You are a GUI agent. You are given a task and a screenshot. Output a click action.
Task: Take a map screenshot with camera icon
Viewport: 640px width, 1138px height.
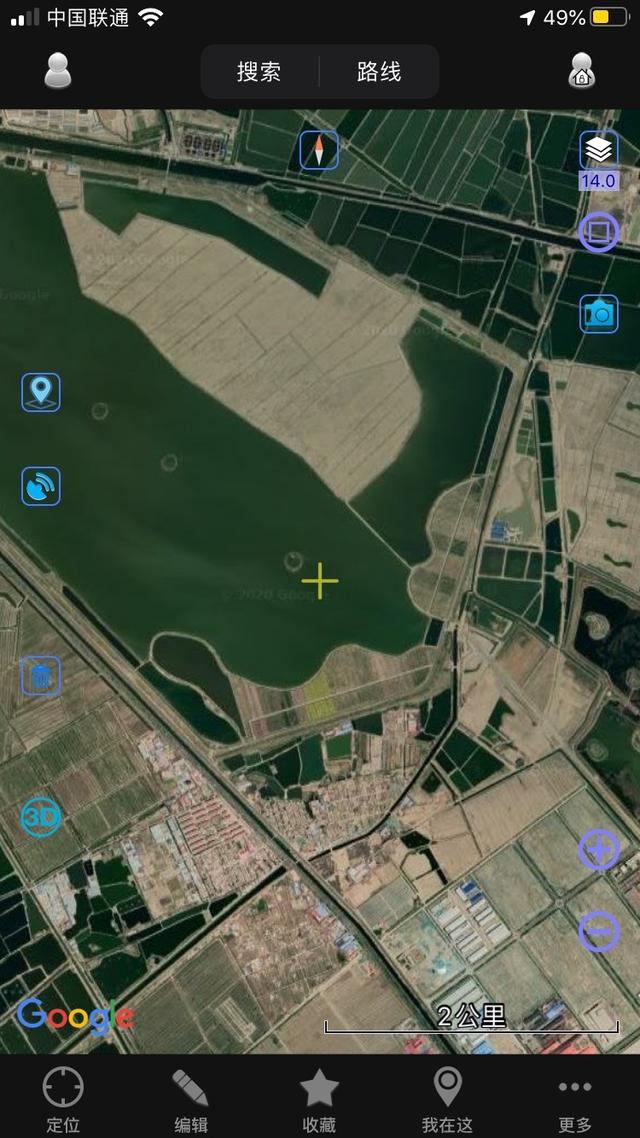[599, 314]
